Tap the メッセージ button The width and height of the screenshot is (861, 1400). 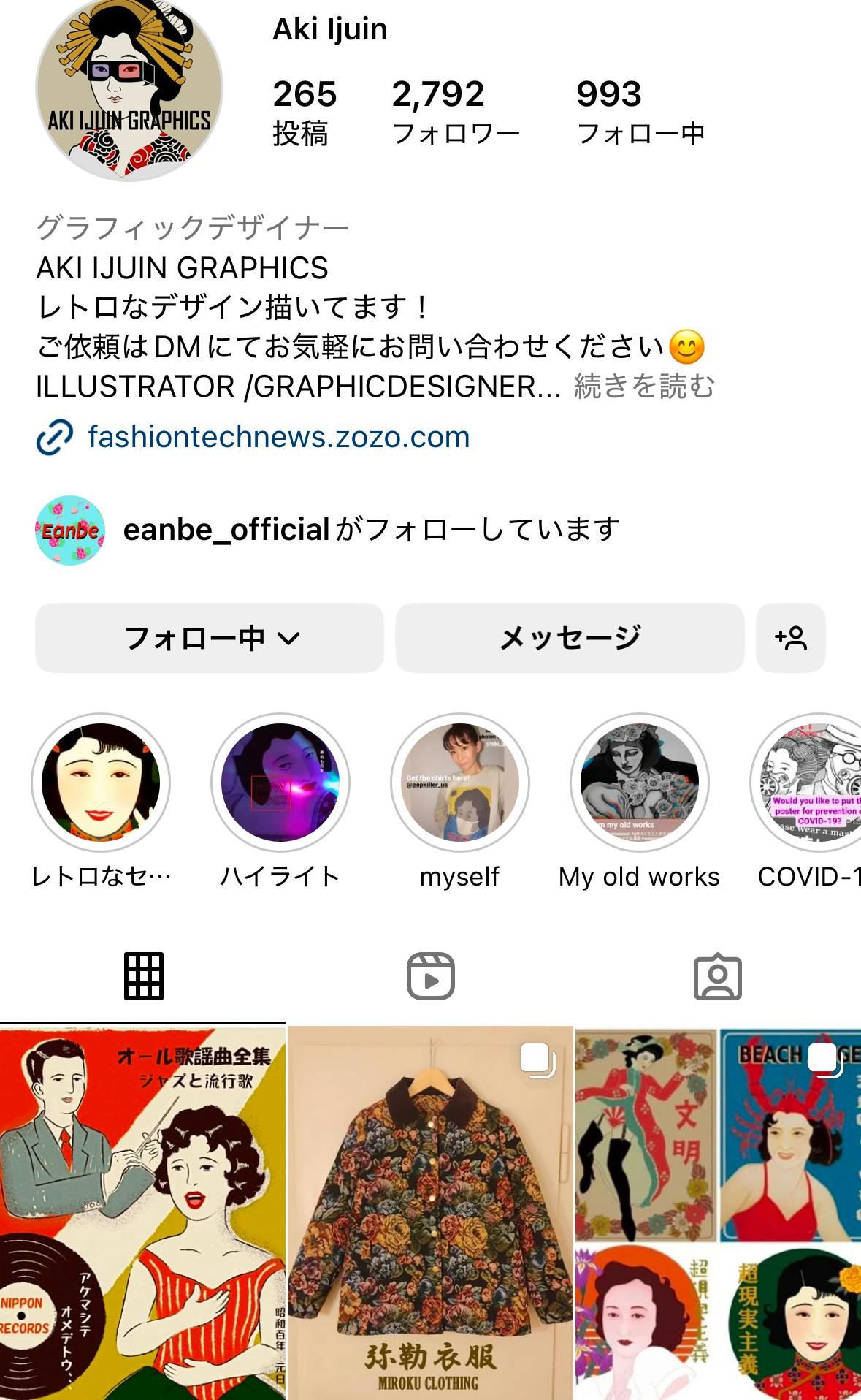coord(570,638)
